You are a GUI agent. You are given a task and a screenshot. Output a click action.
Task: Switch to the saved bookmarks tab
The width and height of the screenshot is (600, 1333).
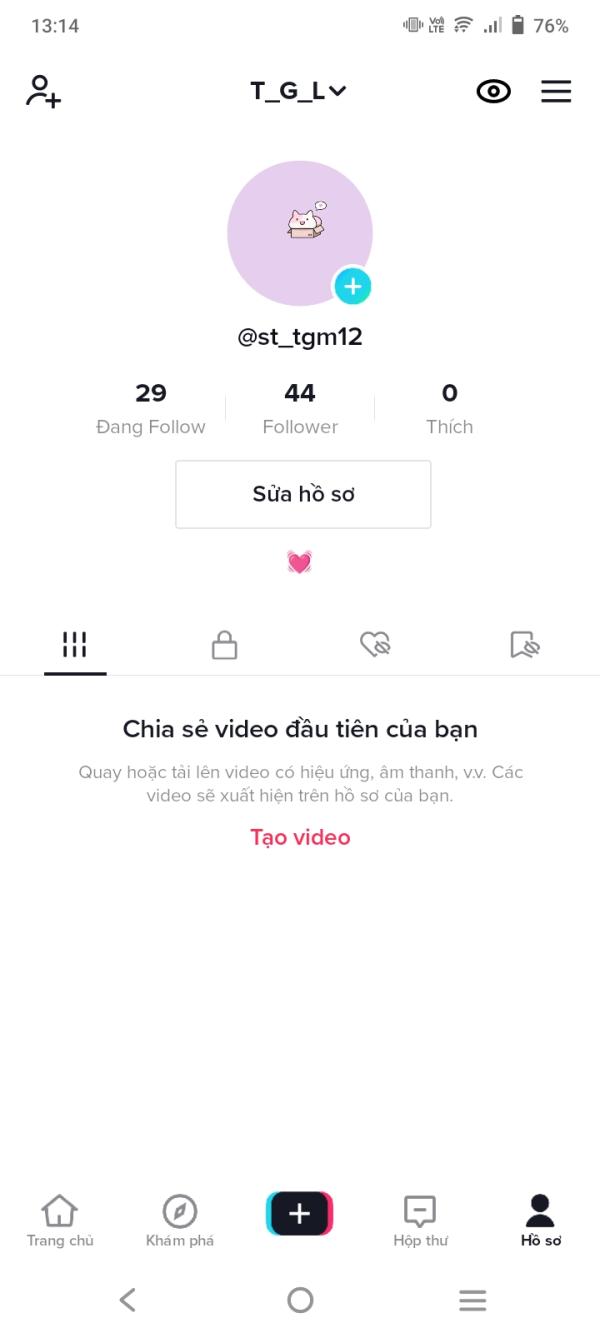525,646
